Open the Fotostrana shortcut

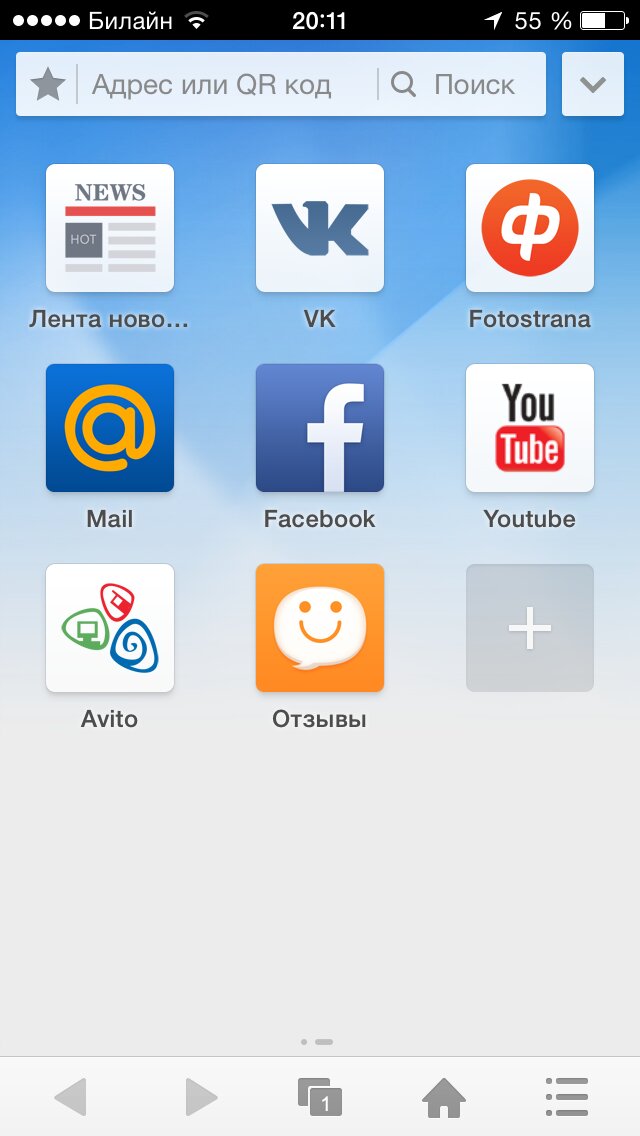click(530, 228)
